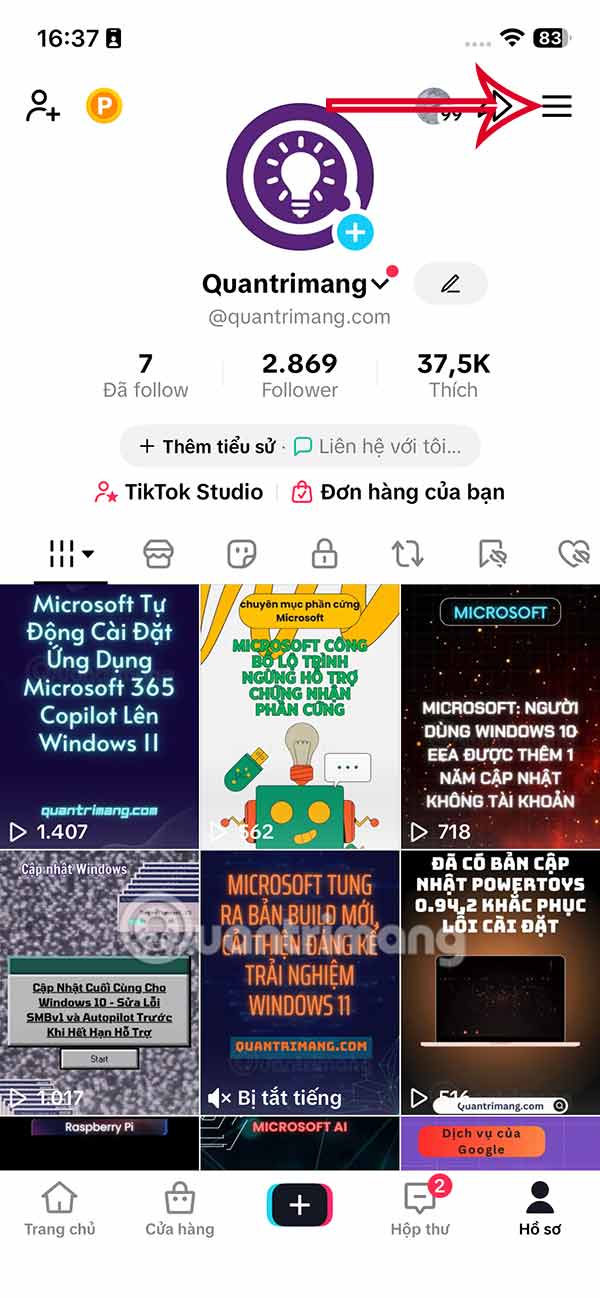This screenshot has height=1298, width=600.
Task: Open Hộp thư inbox
Action: [x=420, y=1208]
